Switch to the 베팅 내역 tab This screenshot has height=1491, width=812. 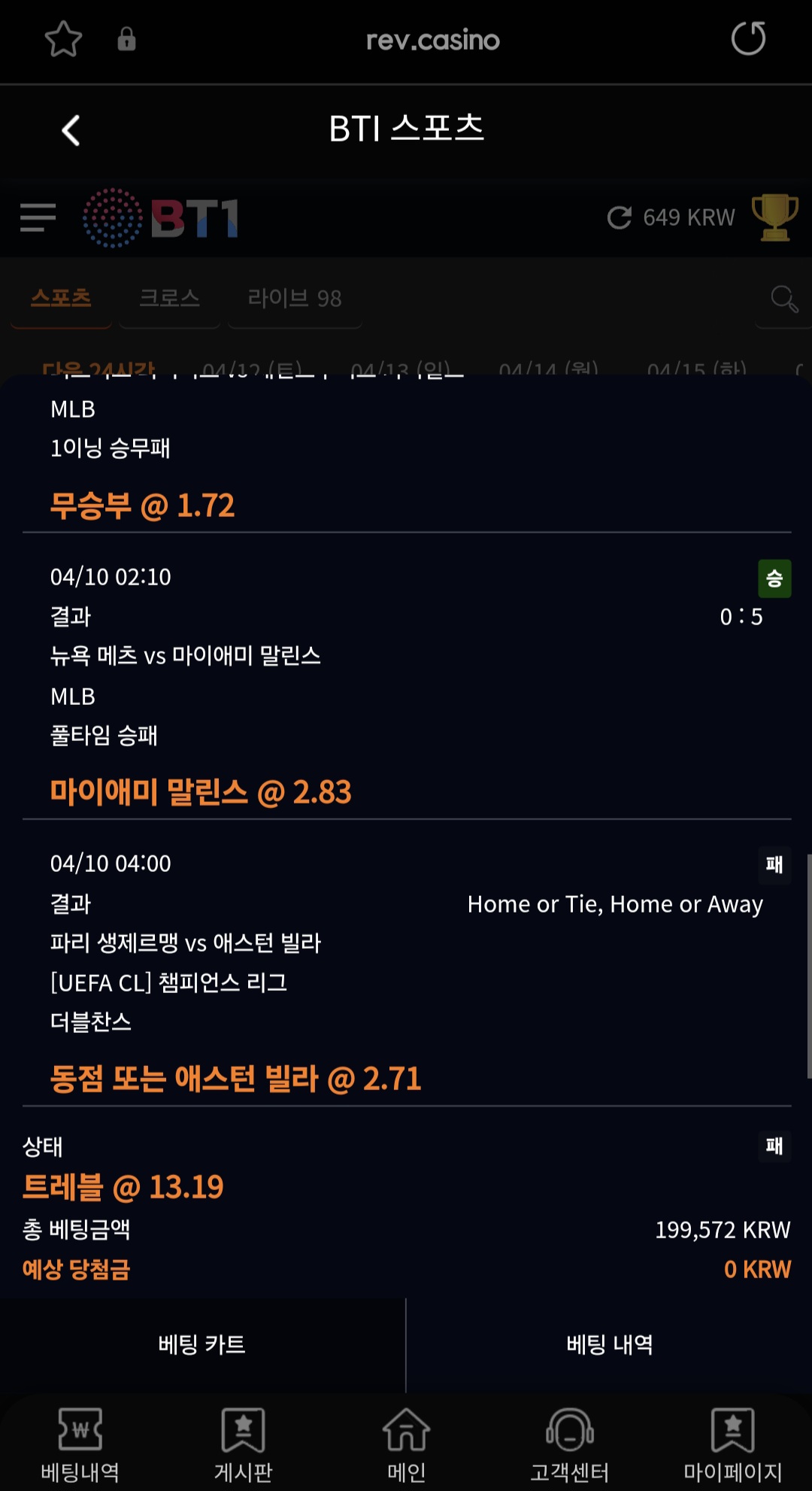tap(609, 1344)
